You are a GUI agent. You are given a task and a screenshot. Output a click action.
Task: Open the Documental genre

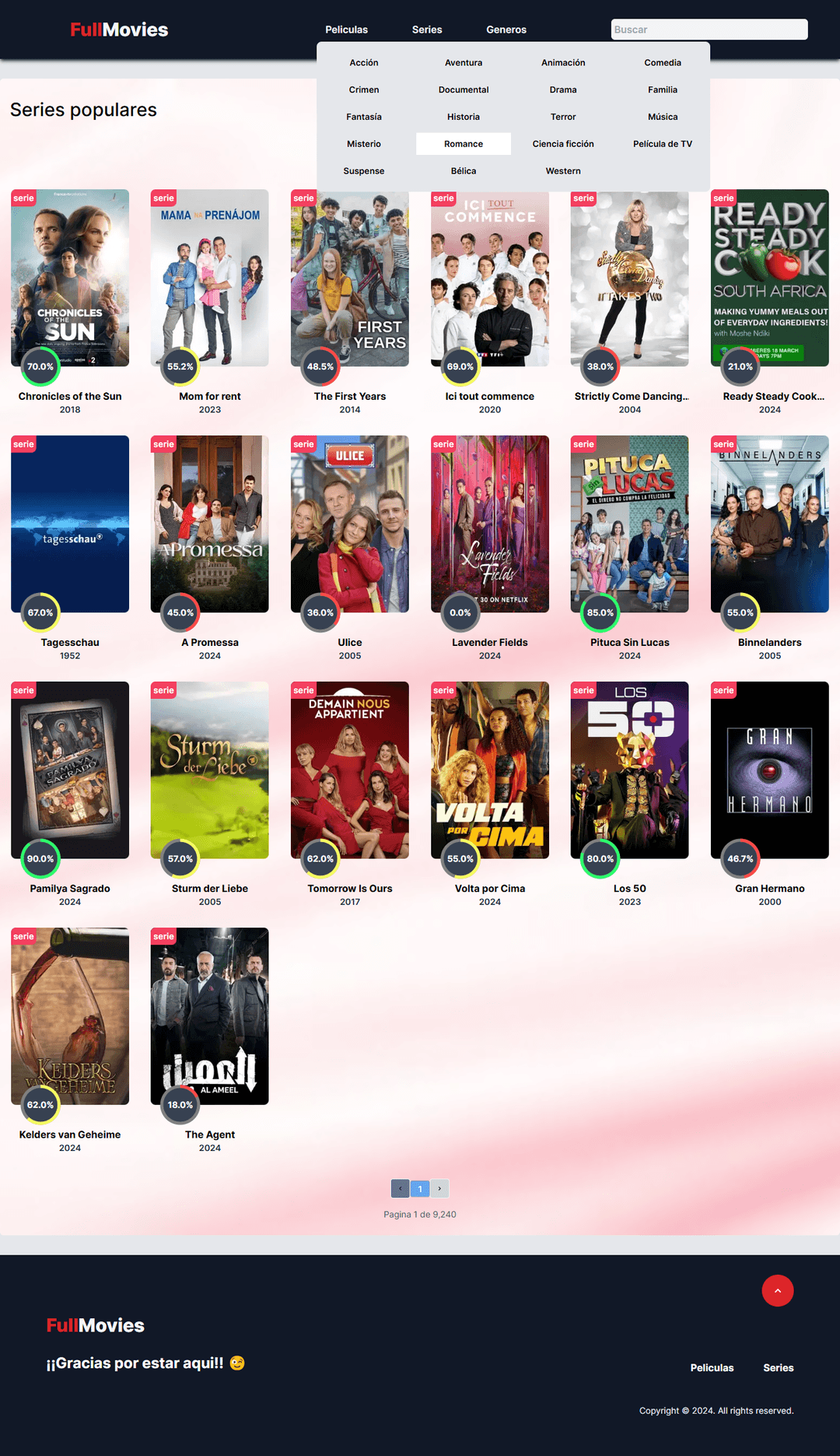[463, 90]
